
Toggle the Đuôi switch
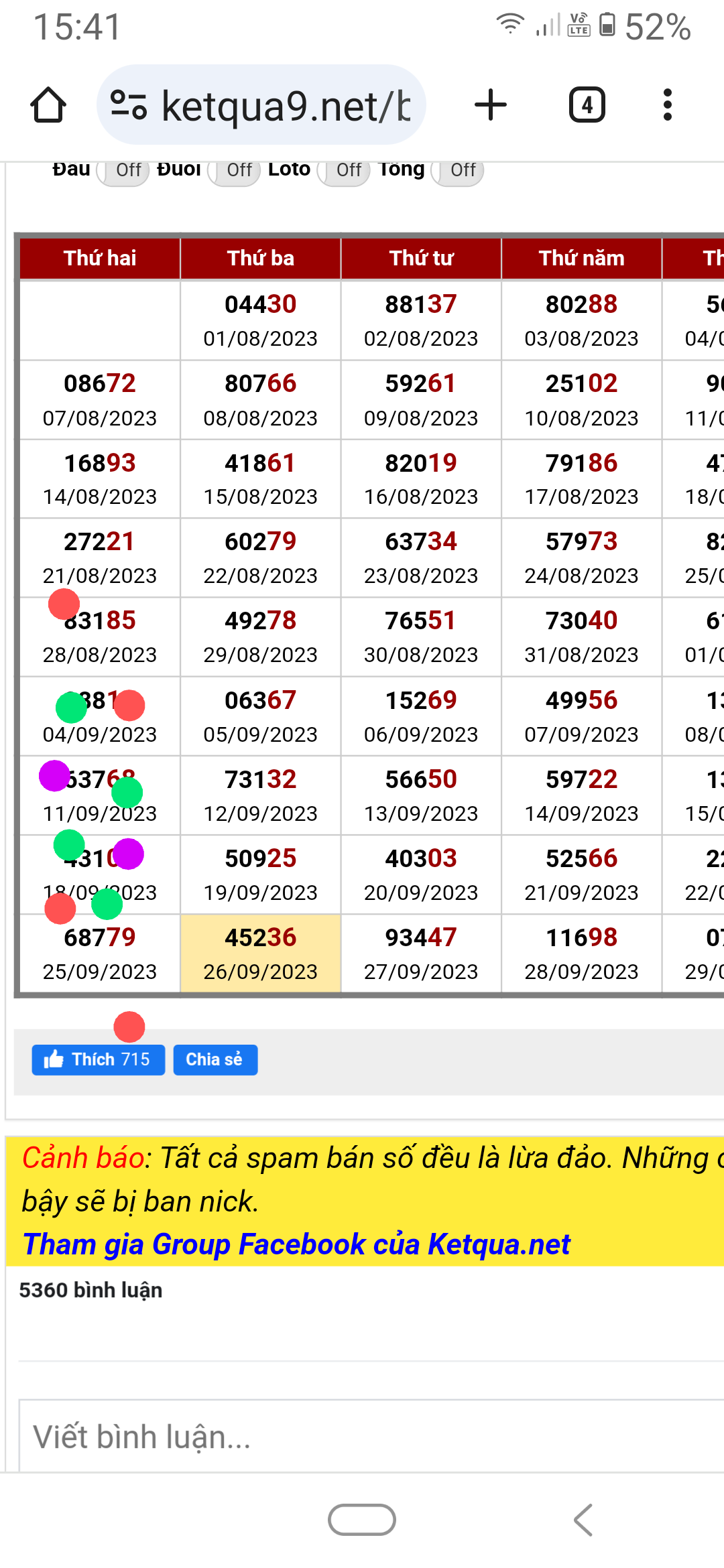[x=234, y=170]
